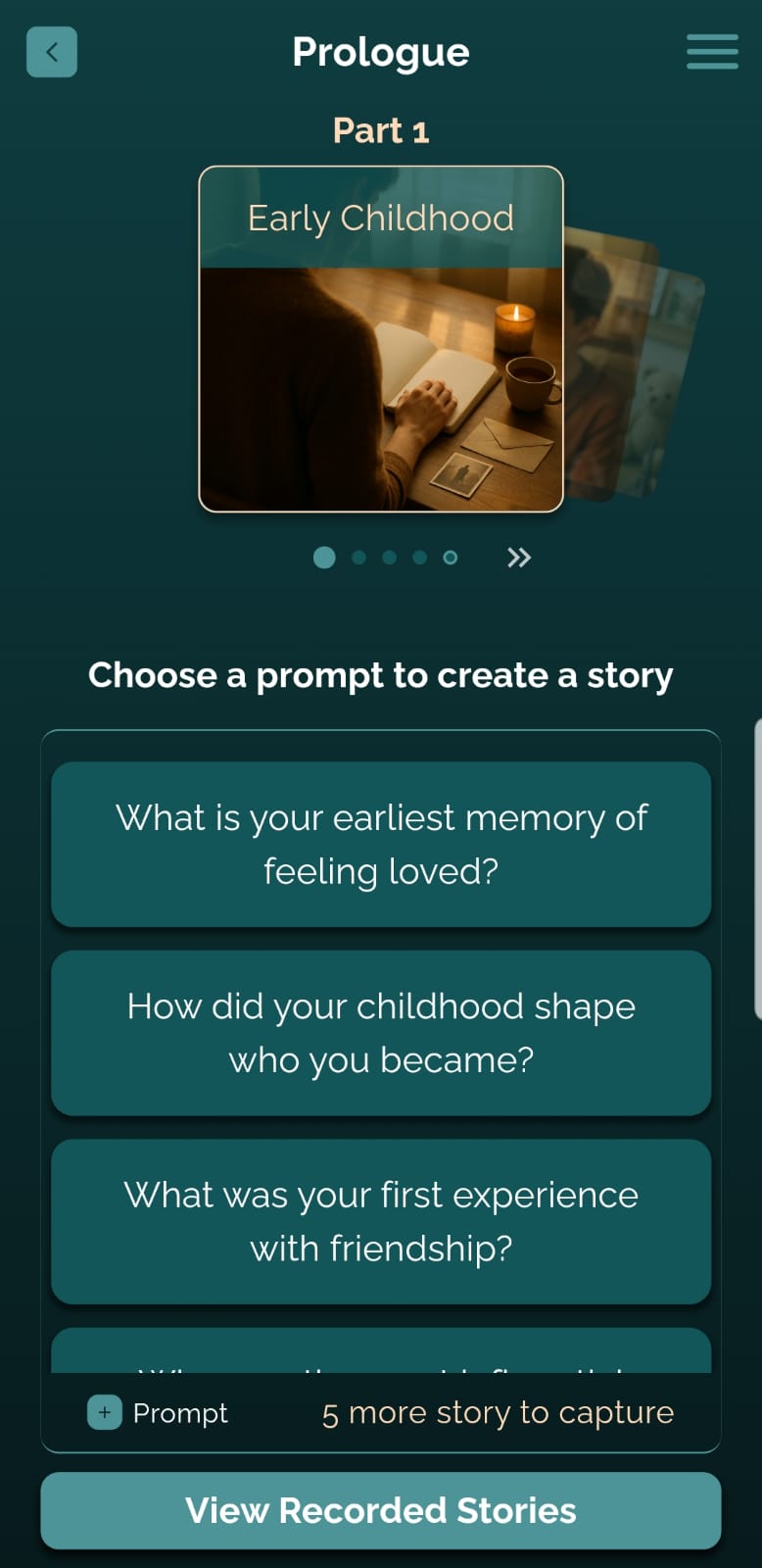Open '5 more story to capture' counter
762x1568 pixels.
click(x=498, y=1412)
